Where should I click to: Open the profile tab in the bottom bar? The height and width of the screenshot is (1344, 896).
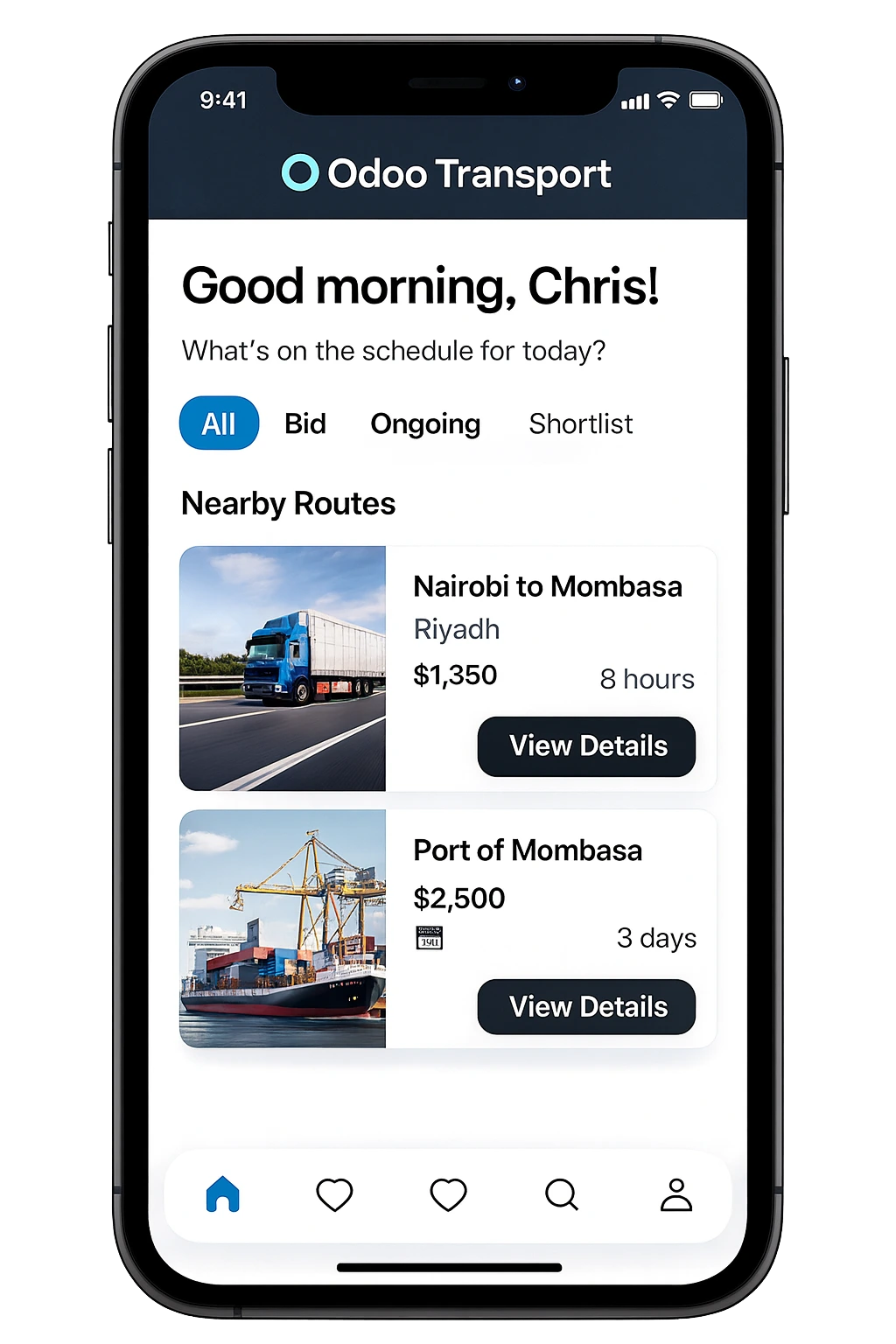pos(675,1194)
